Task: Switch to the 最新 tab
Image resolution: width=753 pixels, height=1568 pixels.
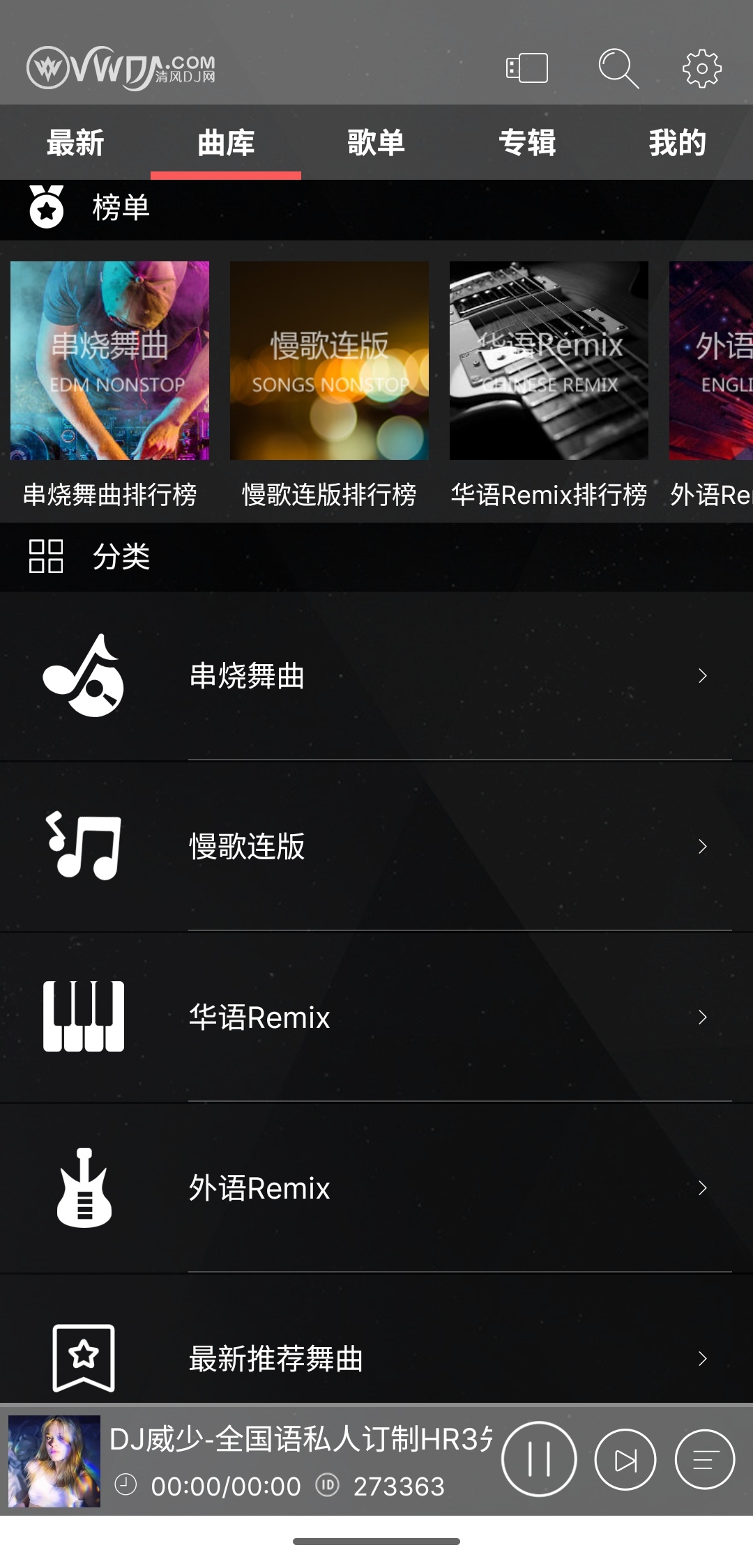Action: 75,143
